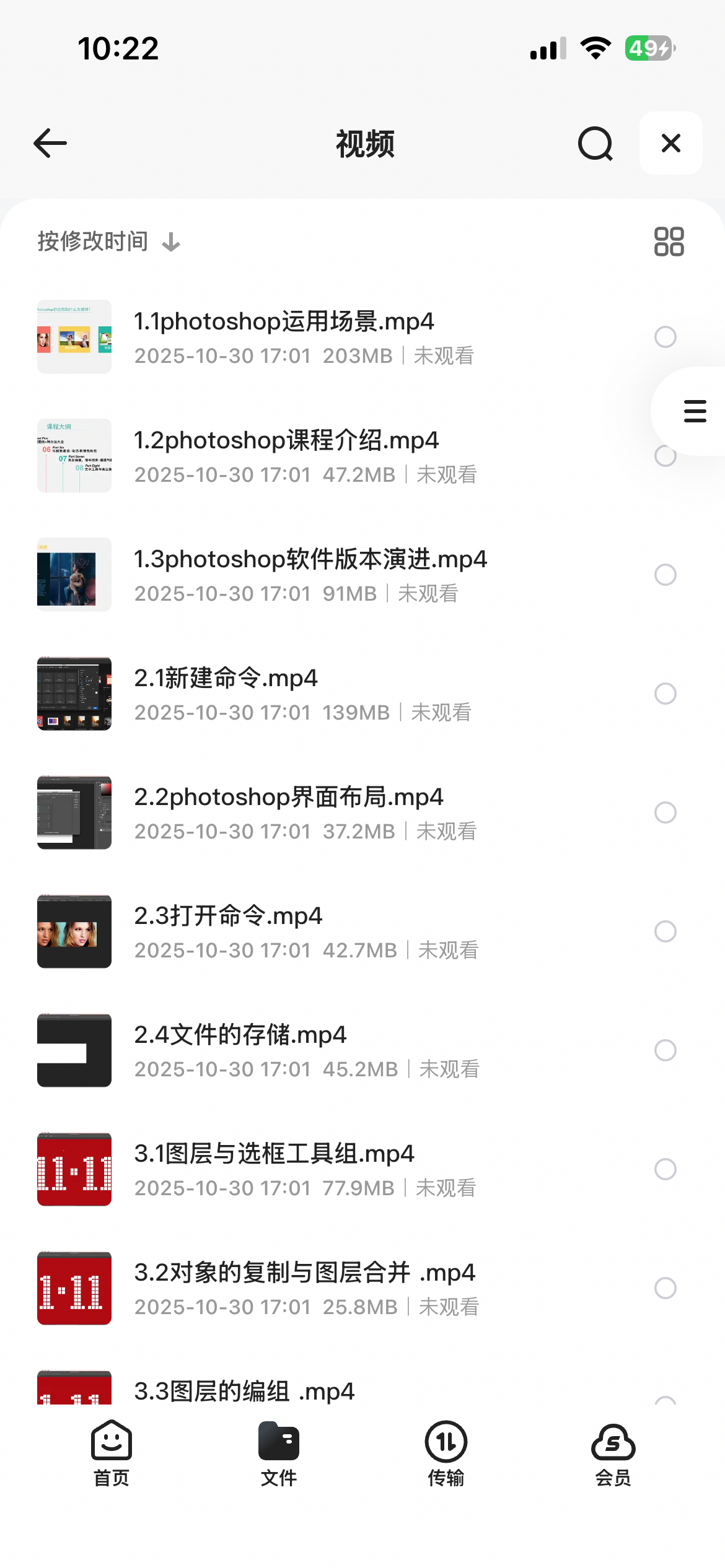Mark 2.3打开命令.mp4 as selected
The image size is (725, 1568).
click(x=665, y=931)
